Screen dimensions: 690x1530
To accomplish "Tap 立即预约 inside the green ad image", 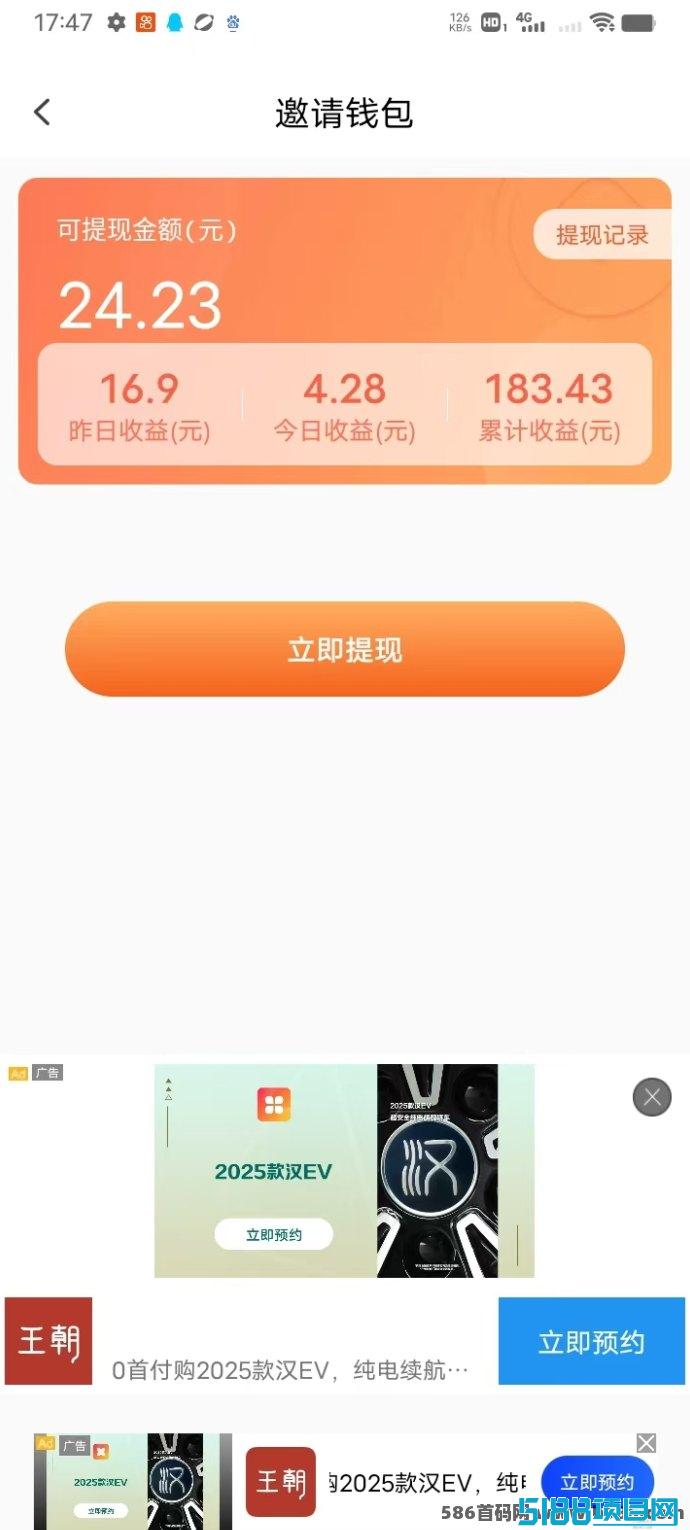I will 274,1234.
